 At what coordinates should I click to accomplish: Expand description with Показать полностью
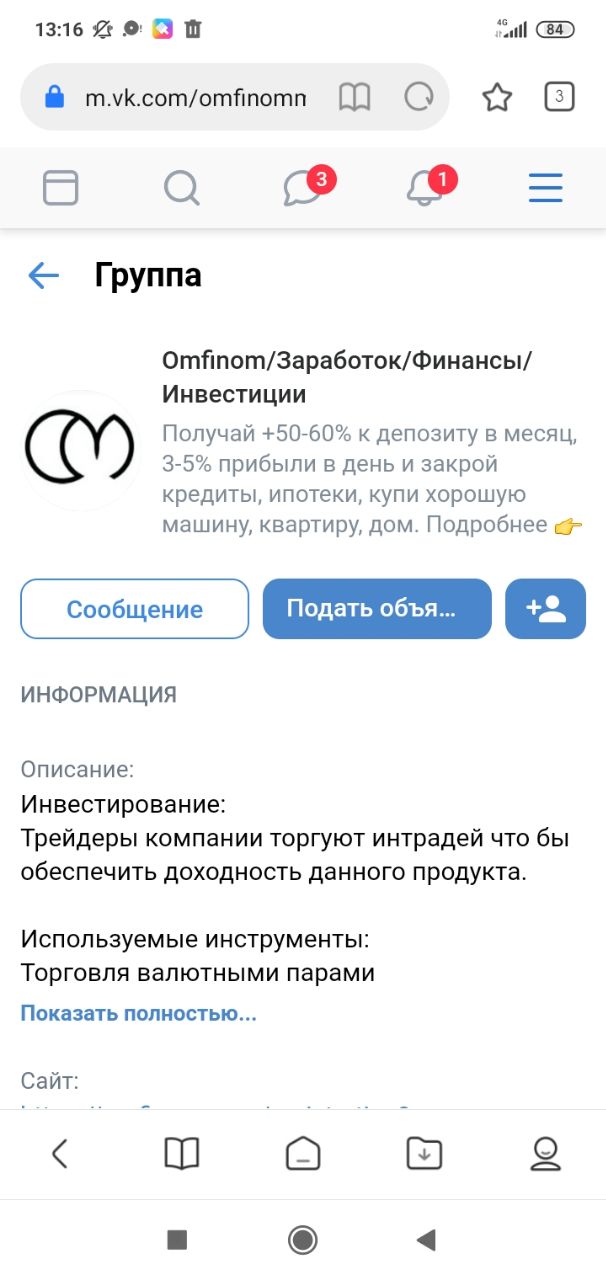[138, 1013]
